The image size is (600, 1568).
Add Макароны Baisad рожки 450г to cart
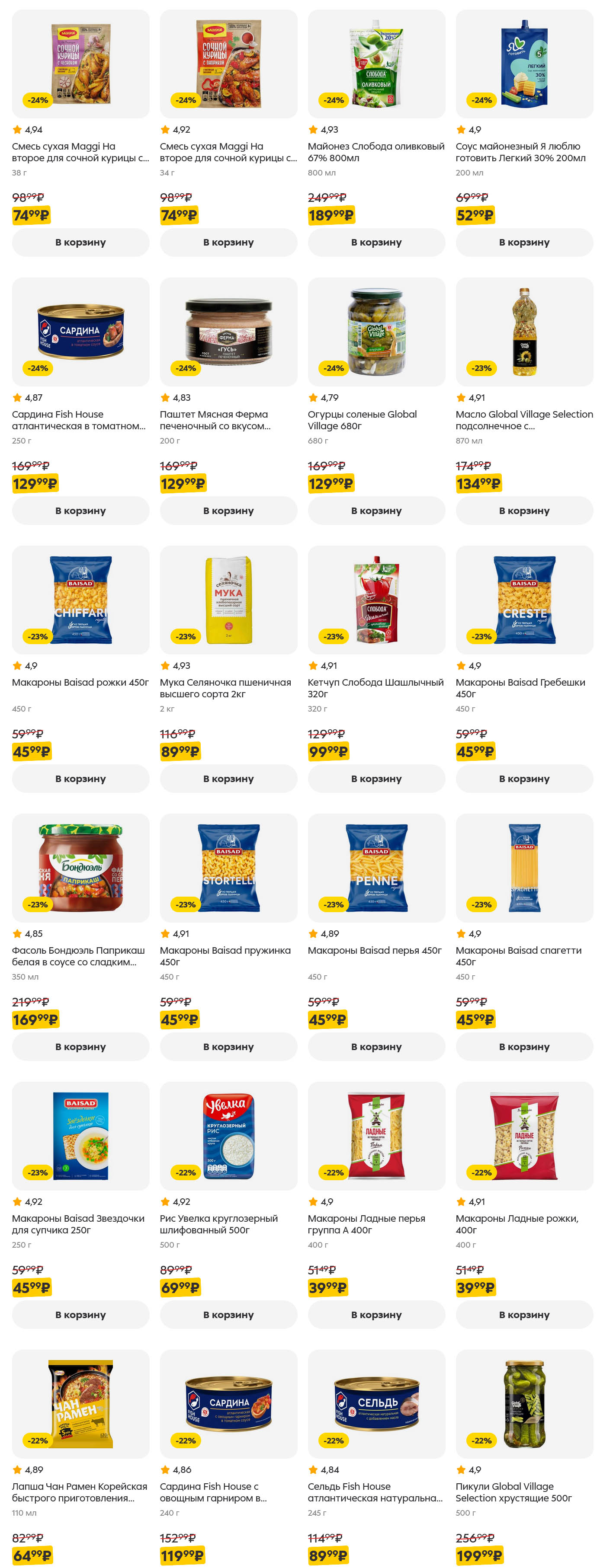(x=80, y=779)
